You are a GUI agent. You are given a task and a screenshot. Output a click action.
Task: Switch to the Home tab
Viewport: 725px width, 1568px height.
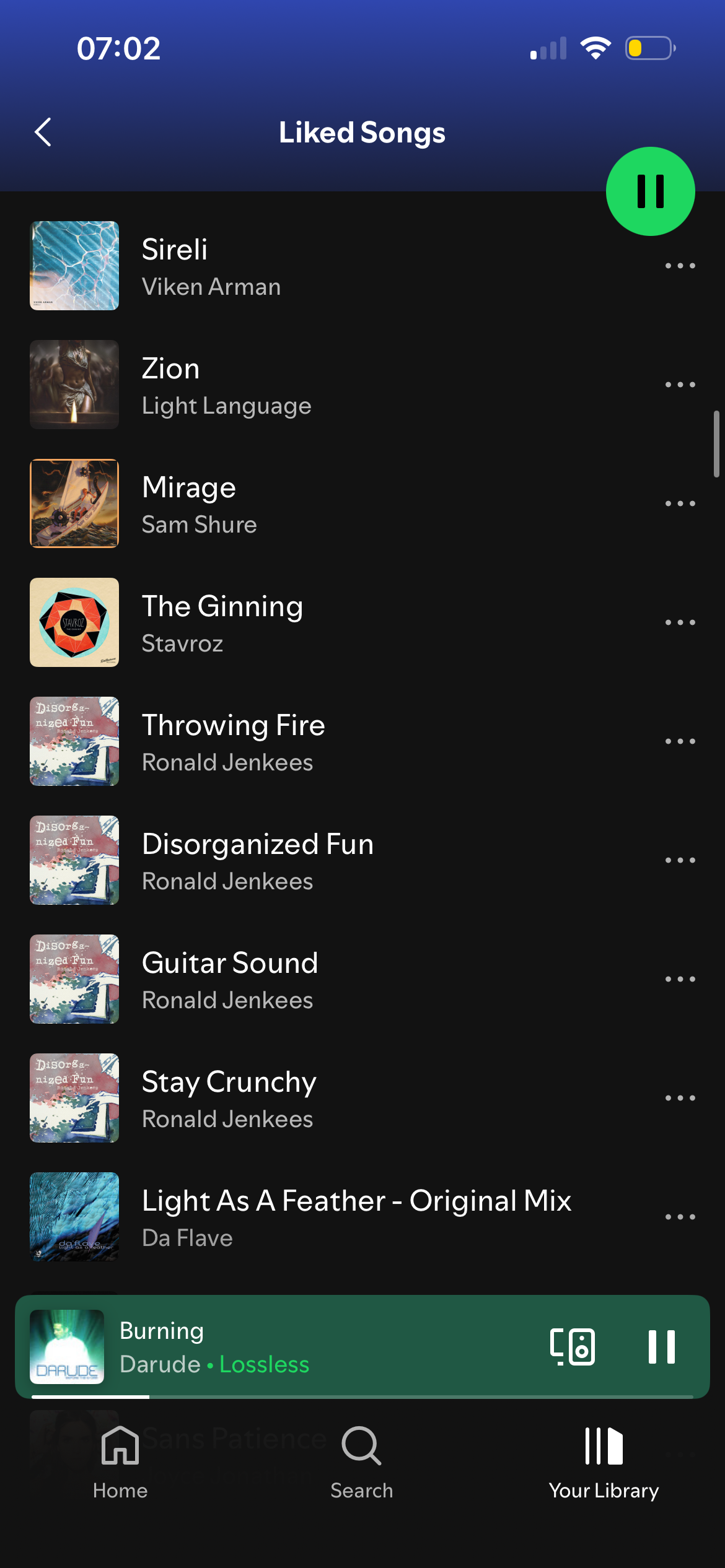[x=120, y=1461]
